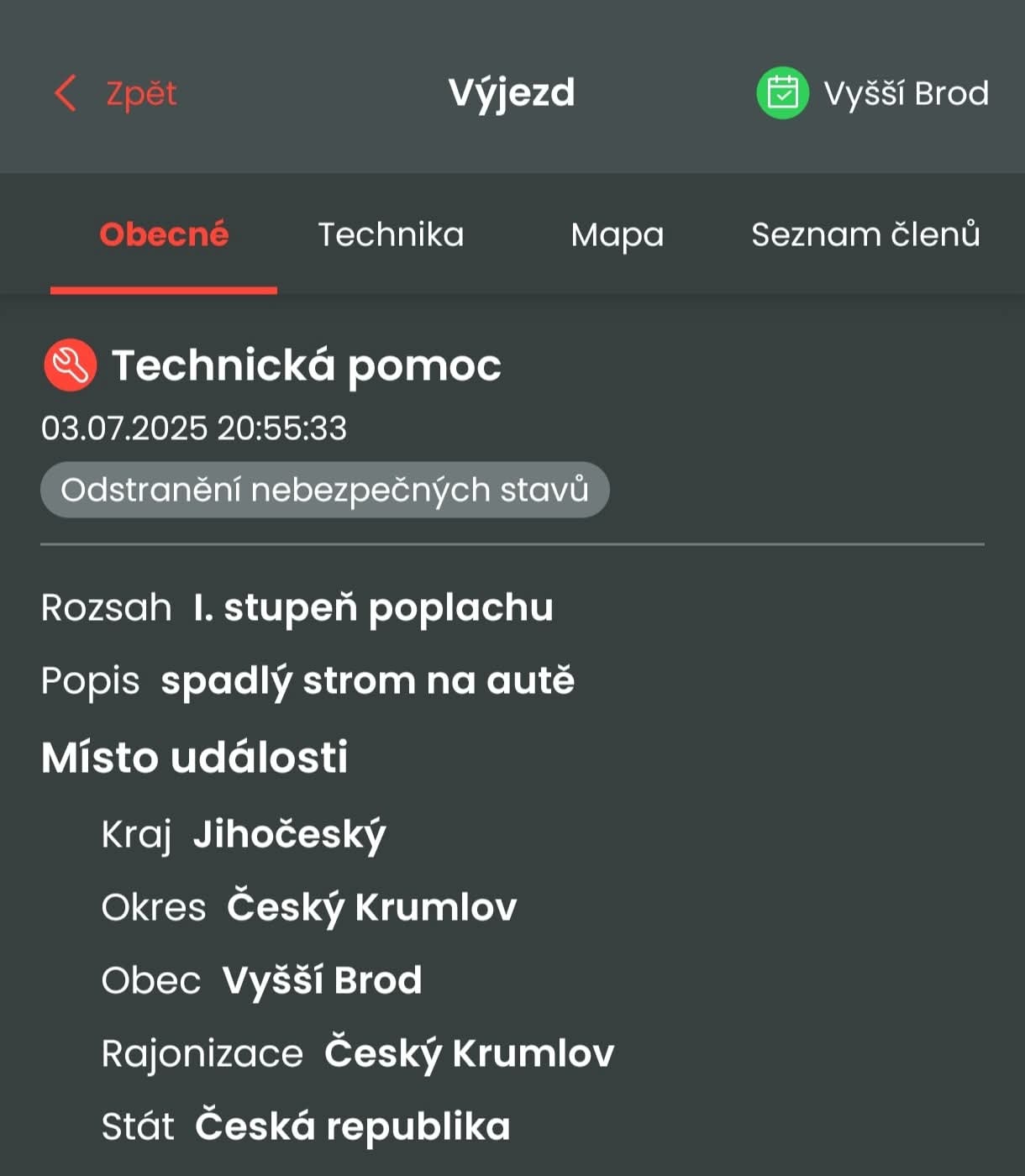The width and height of the screenshot is (1025, 1176).
Task: View the Seznam členů tab
Action: coord(865,234)
